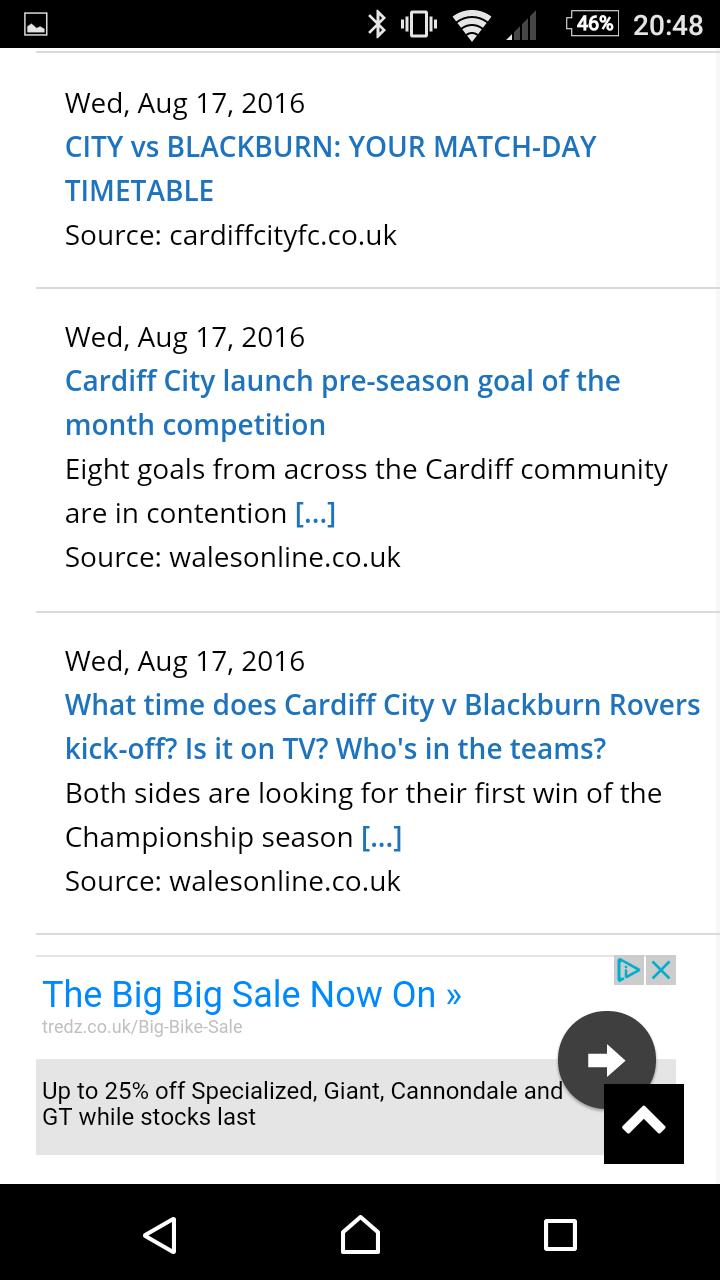
Task: Tap the Back navigation triangle
Action: click(x=160, y=1235)
